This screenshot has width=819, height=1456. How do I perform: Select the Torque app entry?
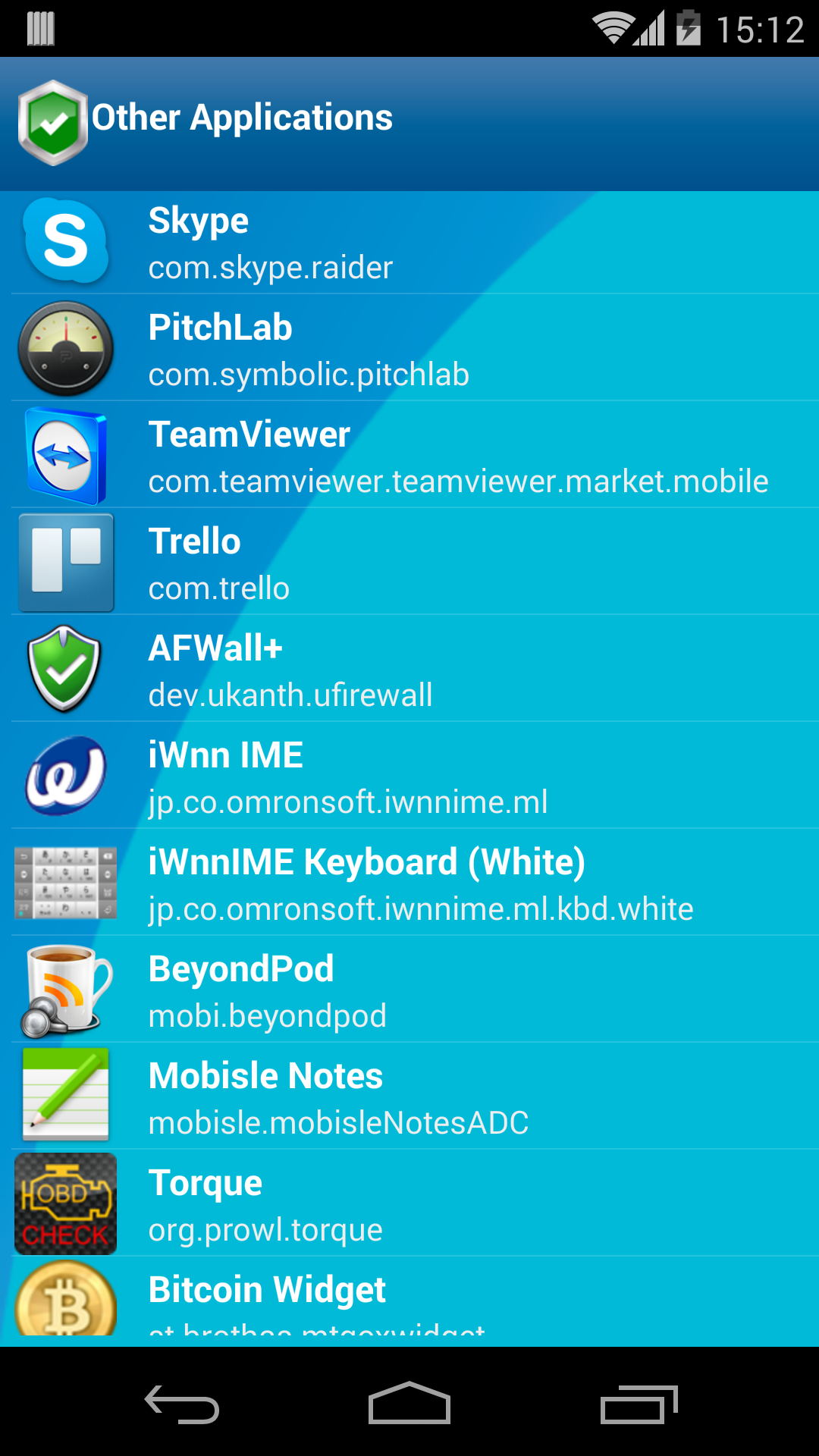point(409,1204)
